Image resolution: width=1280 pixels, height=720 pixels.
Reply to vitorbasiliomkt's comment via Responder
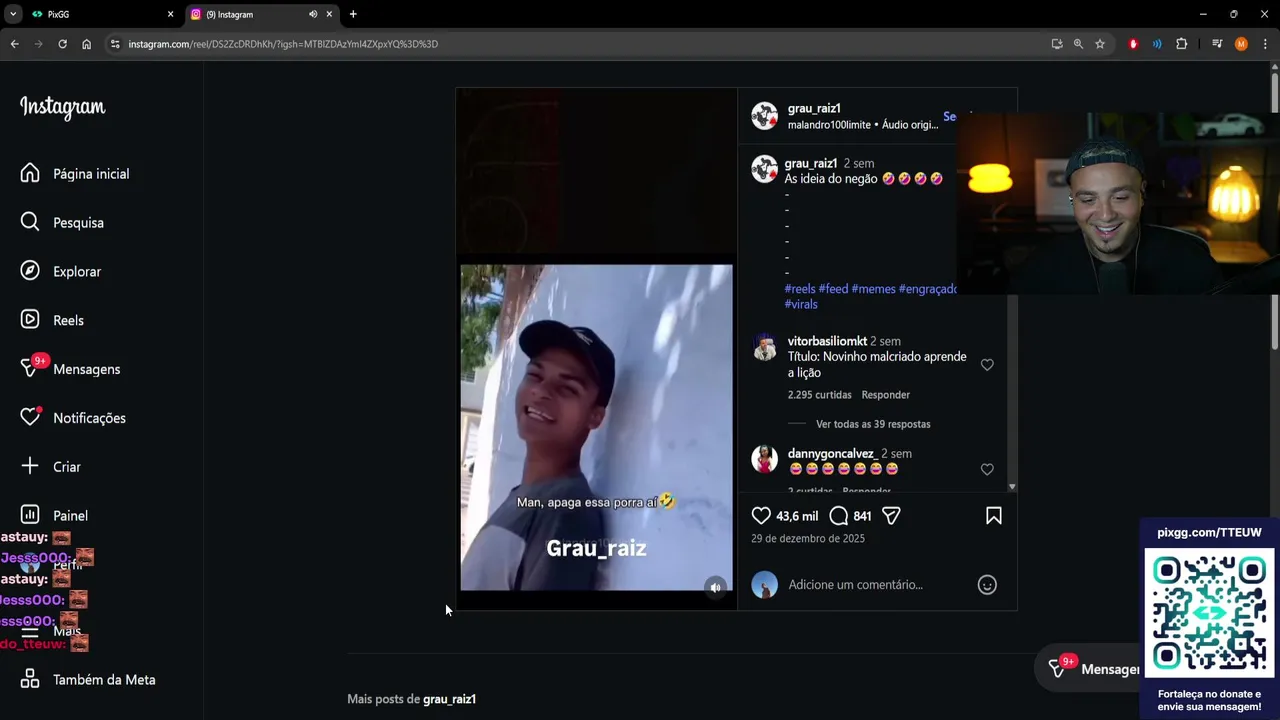885,395
